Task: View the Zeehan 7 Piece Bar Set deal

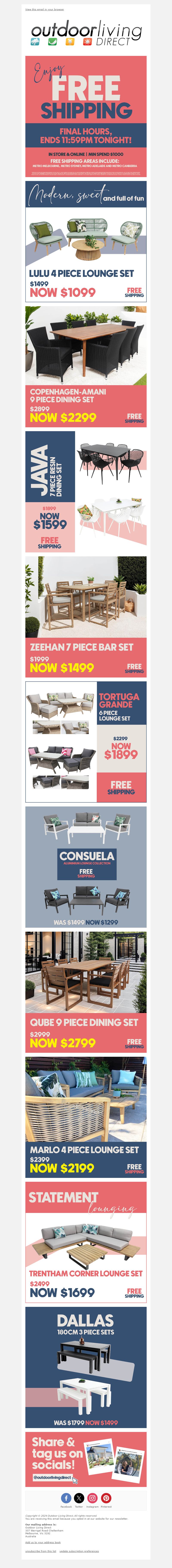Action: (x=85, y=616)
